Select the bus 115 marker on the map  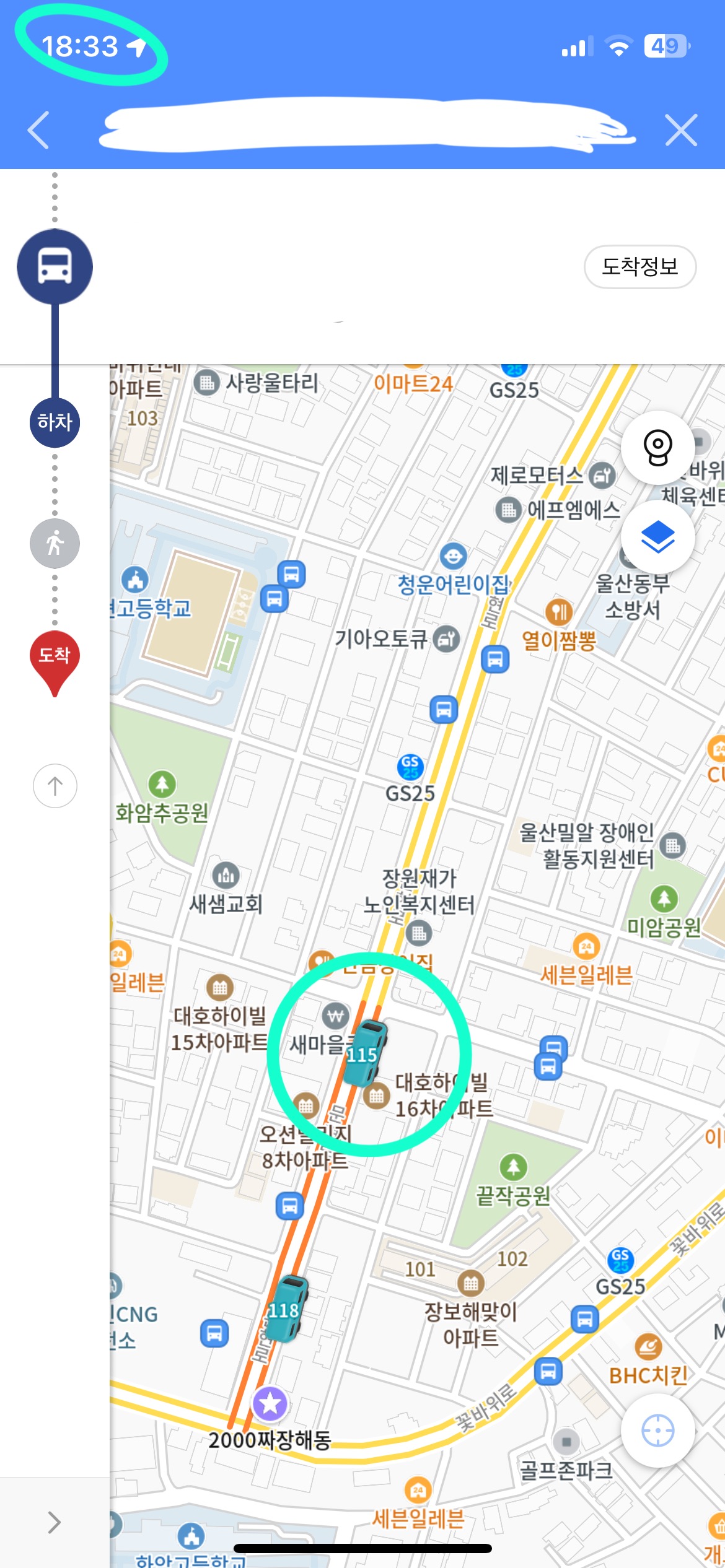367,1053
